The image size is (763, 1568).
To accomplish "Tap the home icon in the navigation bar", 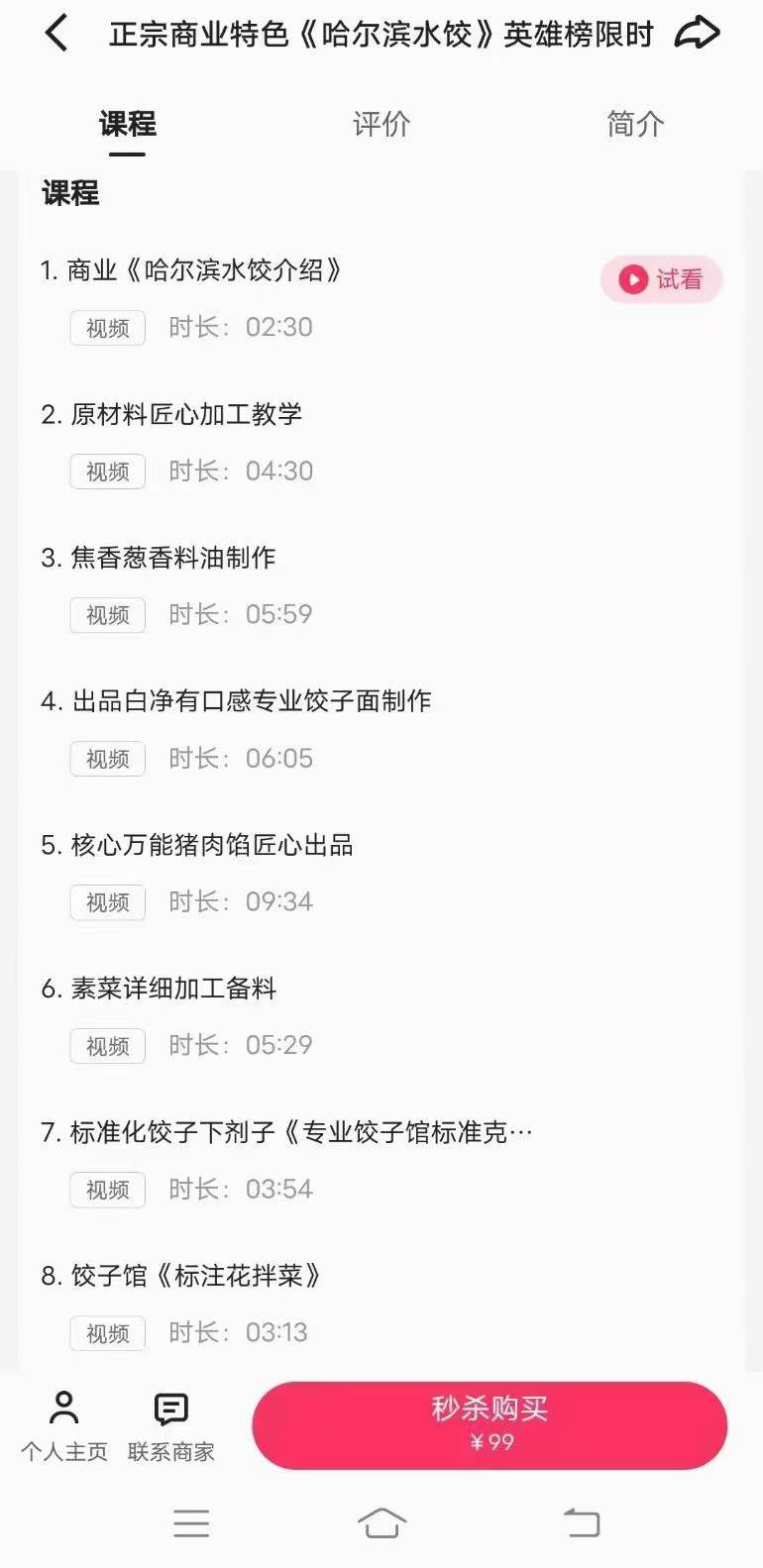I will tap(381, 1522).
